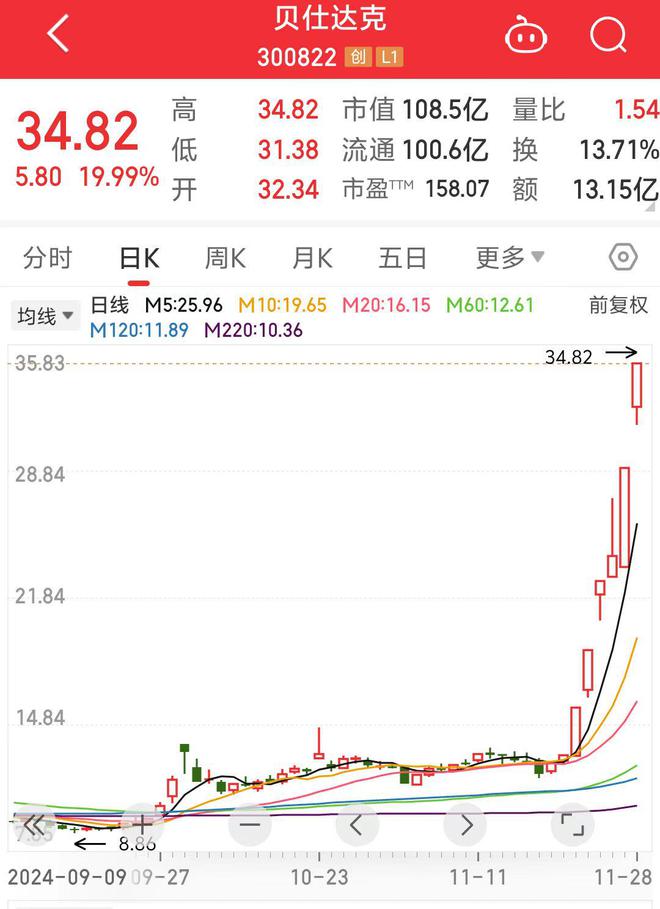Expand the 更多 dropdown

tap(509, 258)
